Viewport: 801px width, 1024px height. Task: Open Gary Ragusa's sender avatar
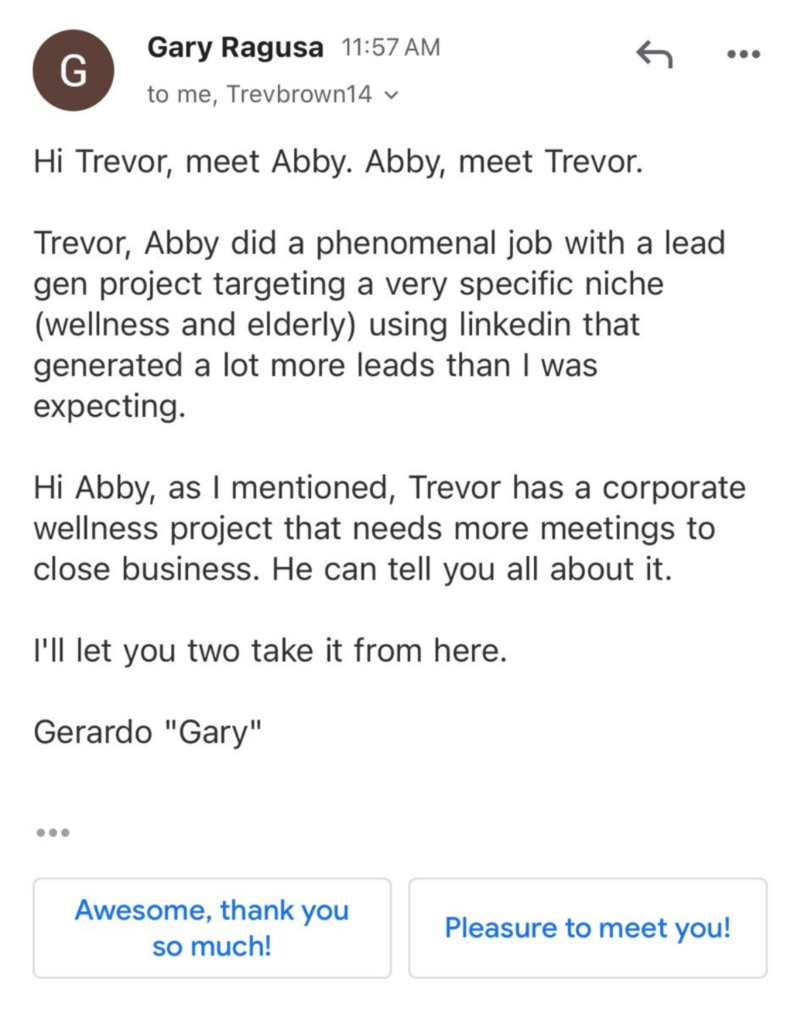pos(73,71)
